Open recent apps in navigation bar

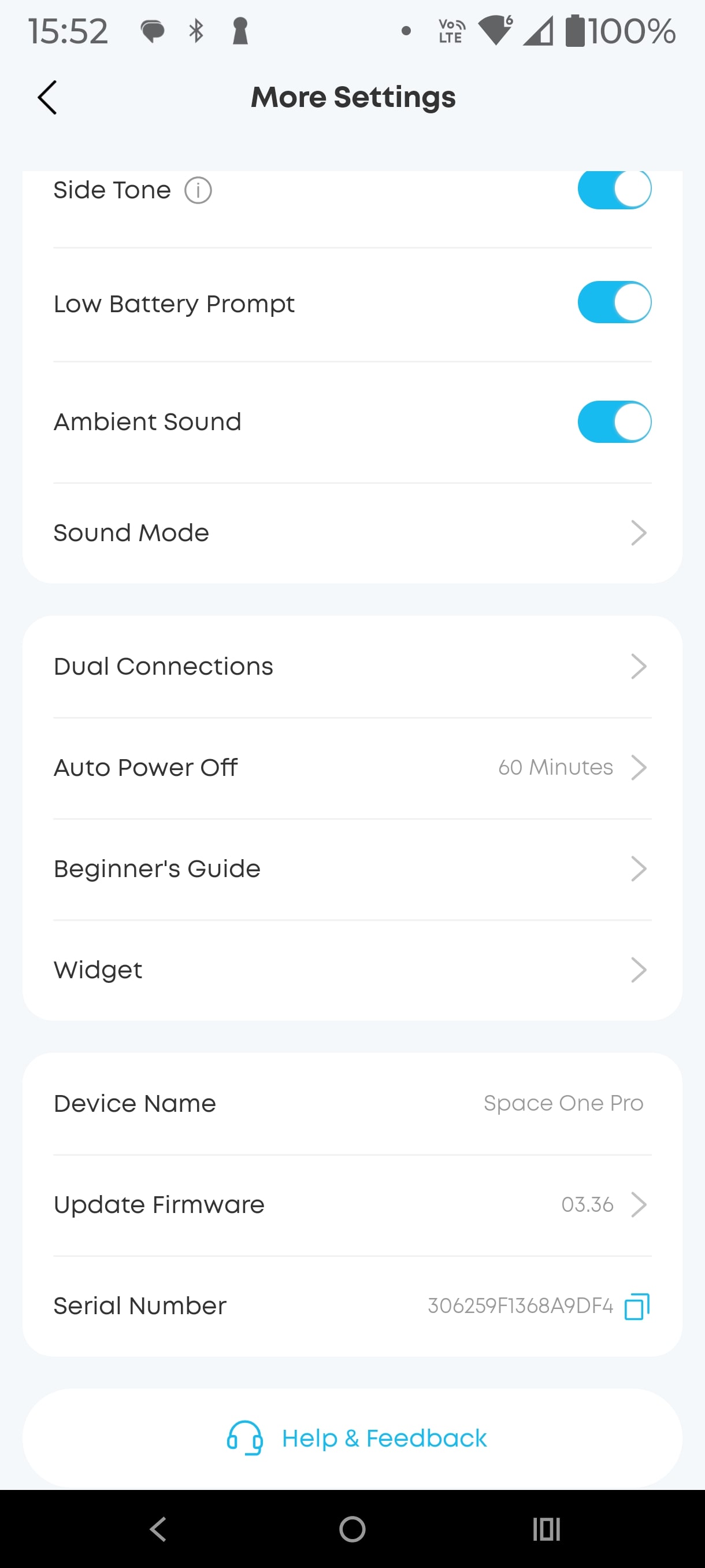point(546,1529)
